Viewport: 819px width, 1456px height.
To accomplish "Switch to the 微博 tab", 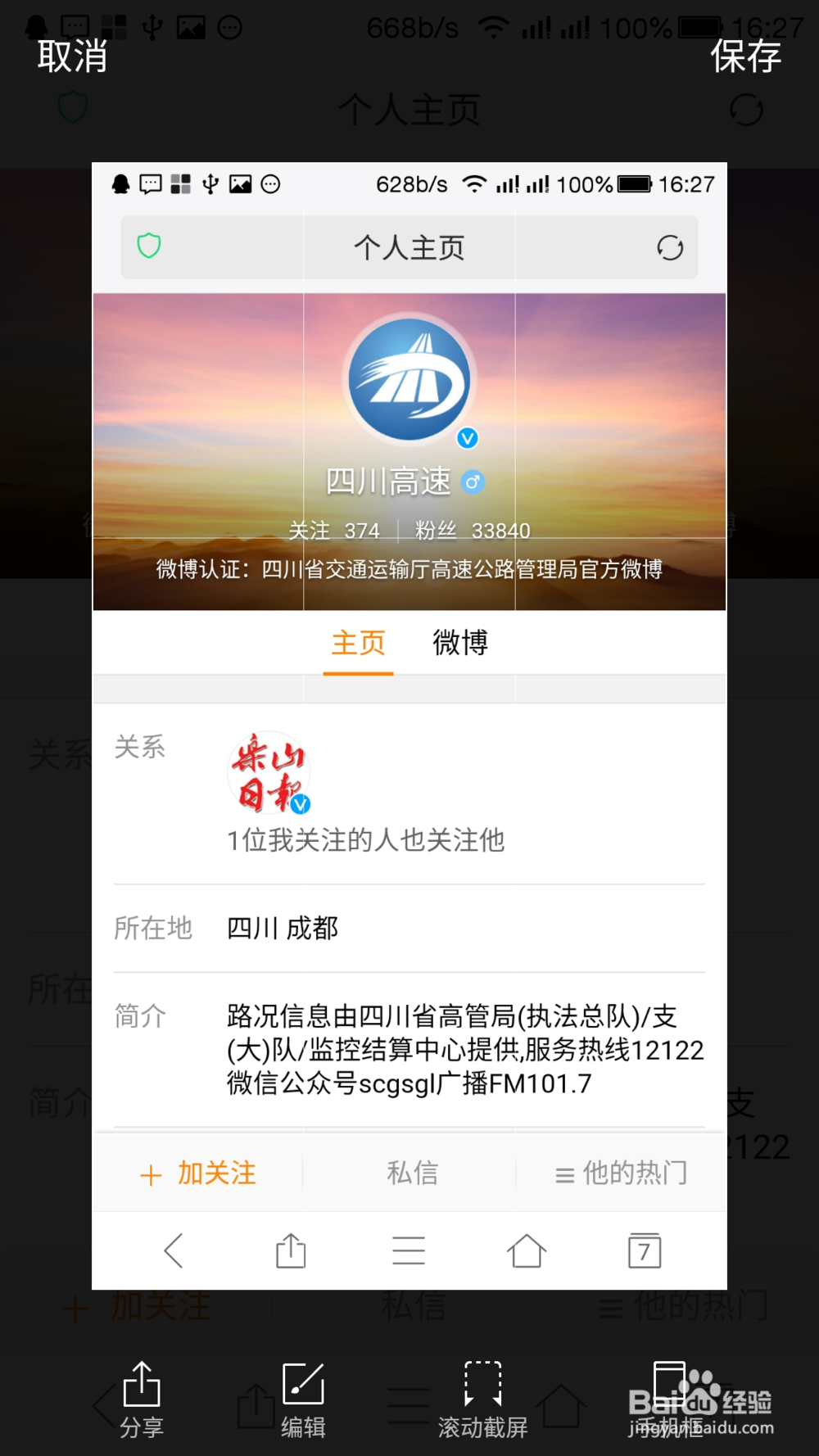I will [460, 644].
